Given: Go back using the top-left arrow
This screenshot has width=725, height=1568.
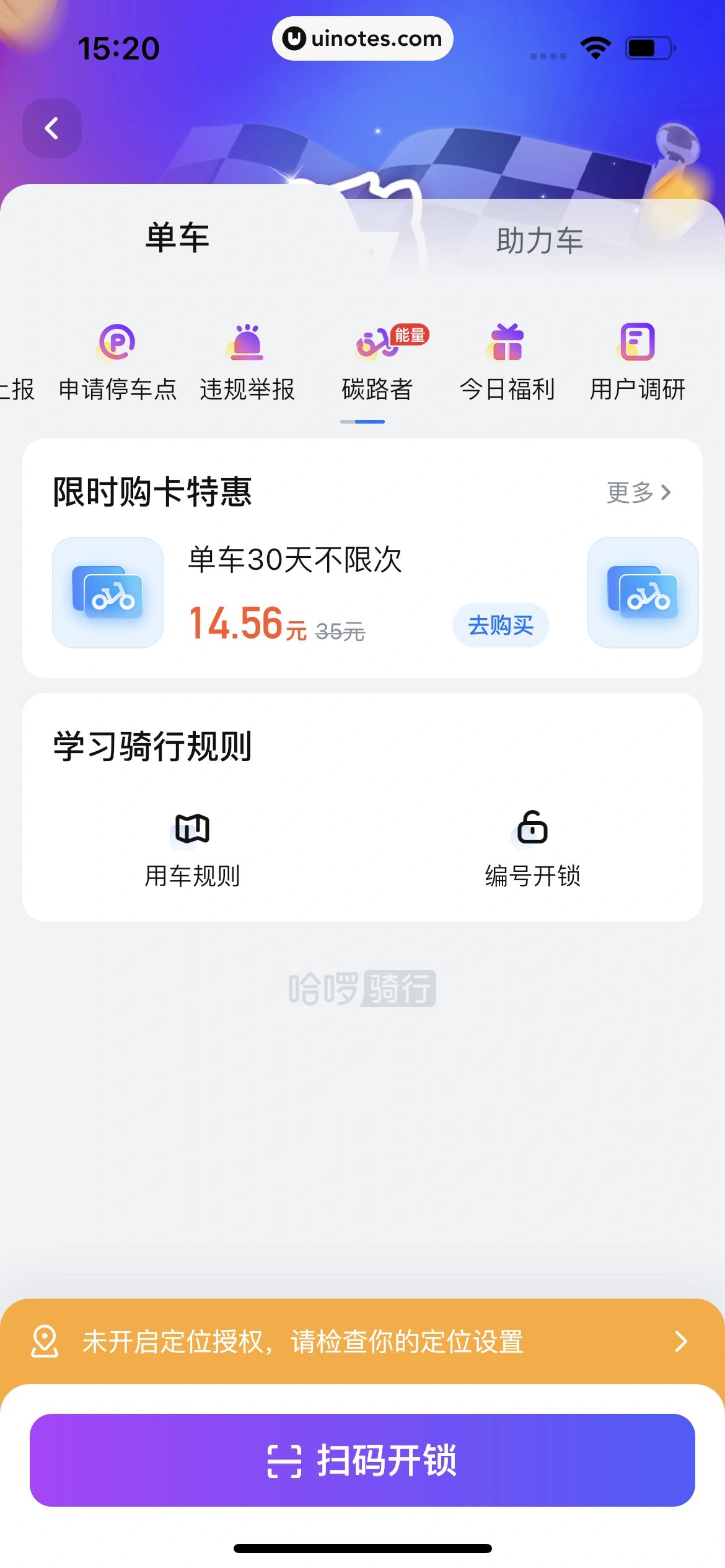Looking at the screenshot, I should (52, 128).
